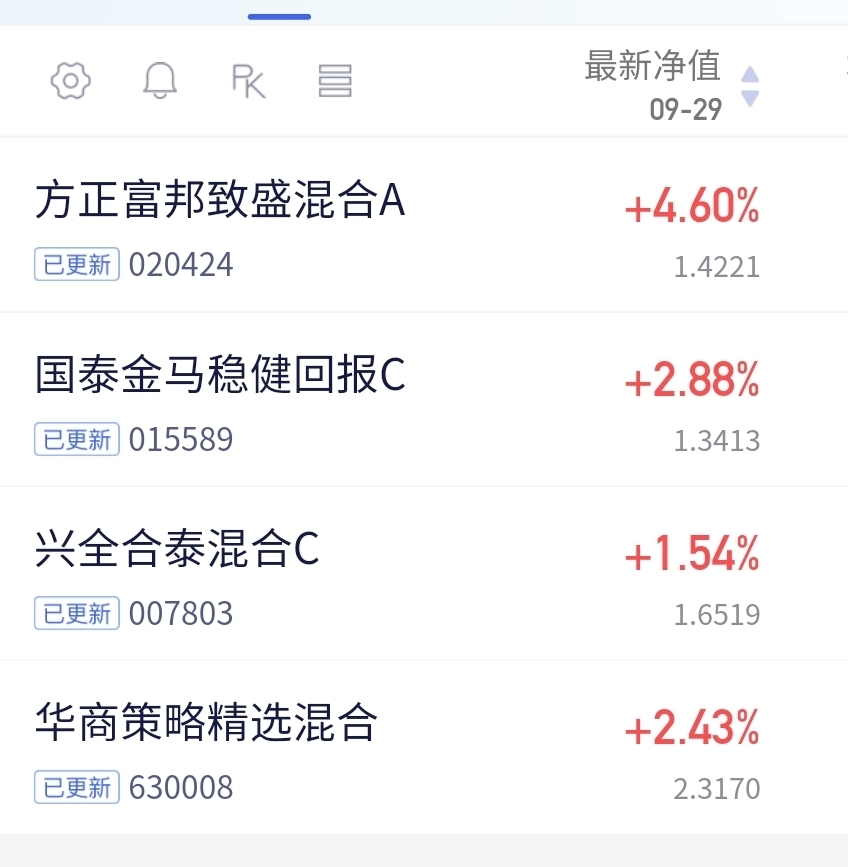Switch the list layout view
This screenshot has height=867, width=848.
(335, 80)
